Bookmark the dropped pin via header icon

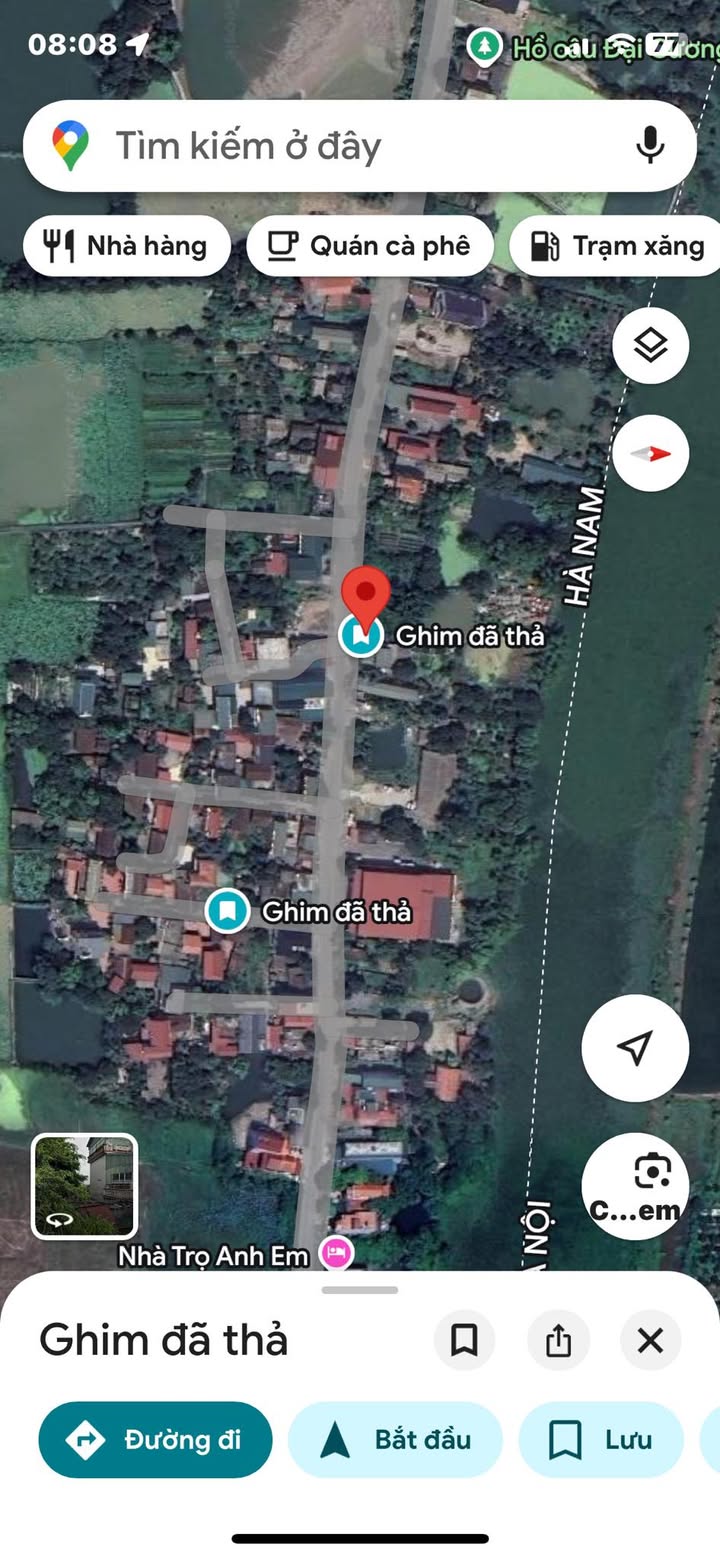pos(464,1340)
